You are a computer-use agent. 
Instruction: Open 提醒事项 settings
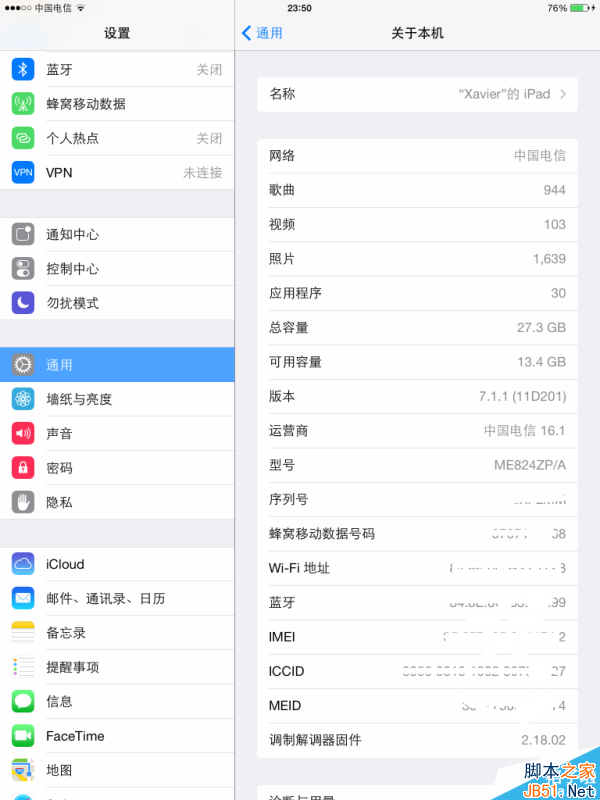(x=117, y=667)
